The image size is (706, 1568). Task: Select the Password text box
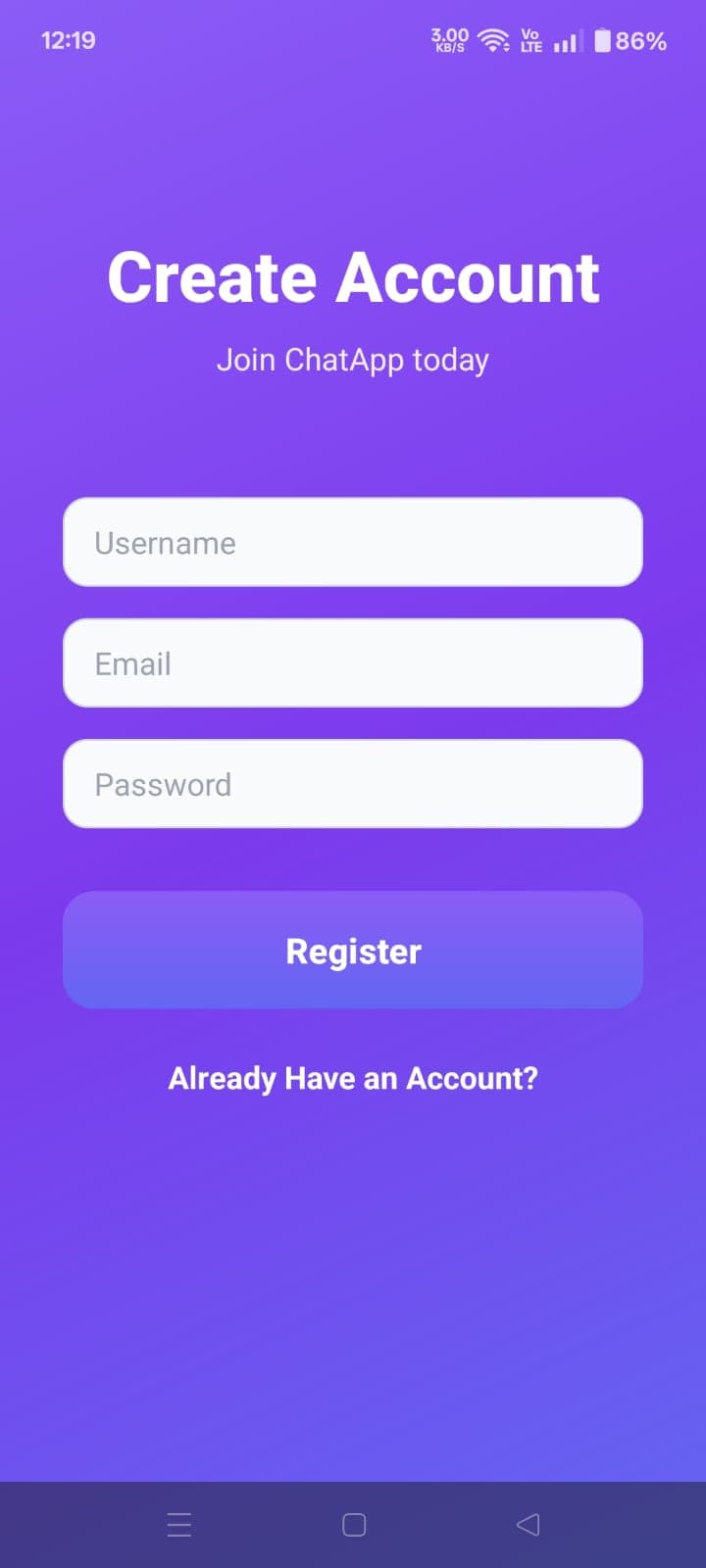[353, 783]
